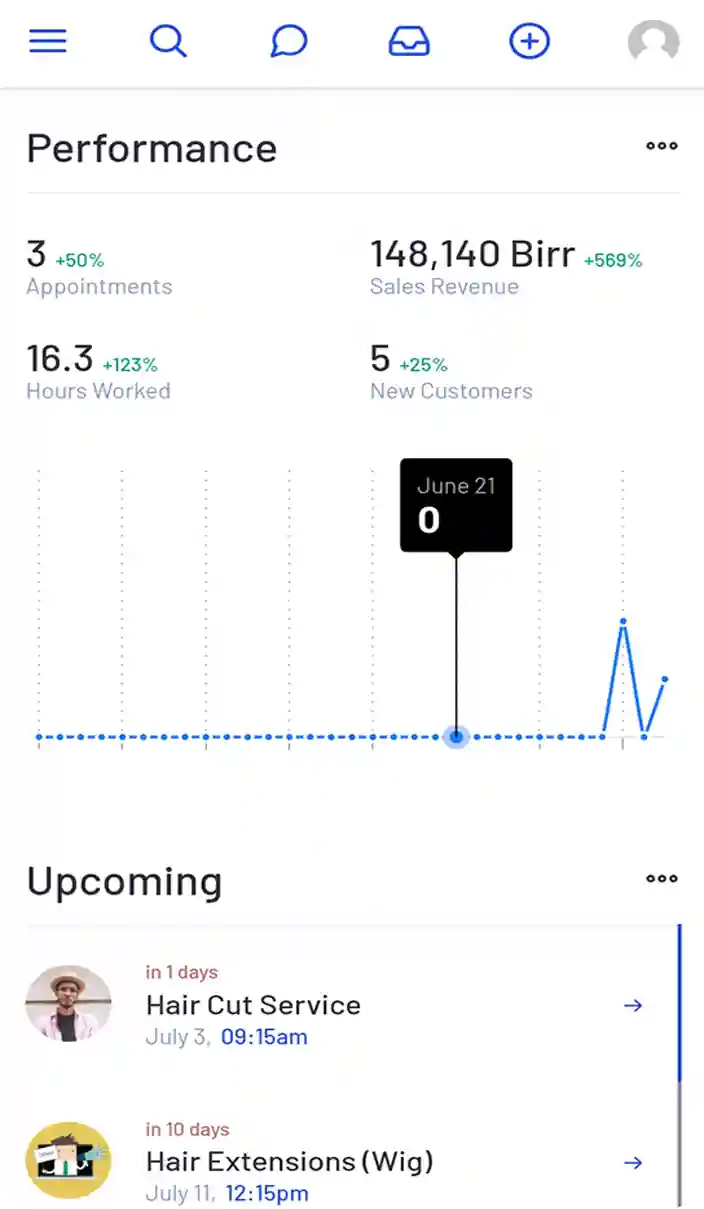Open the hamburger navigation menu

48,42
